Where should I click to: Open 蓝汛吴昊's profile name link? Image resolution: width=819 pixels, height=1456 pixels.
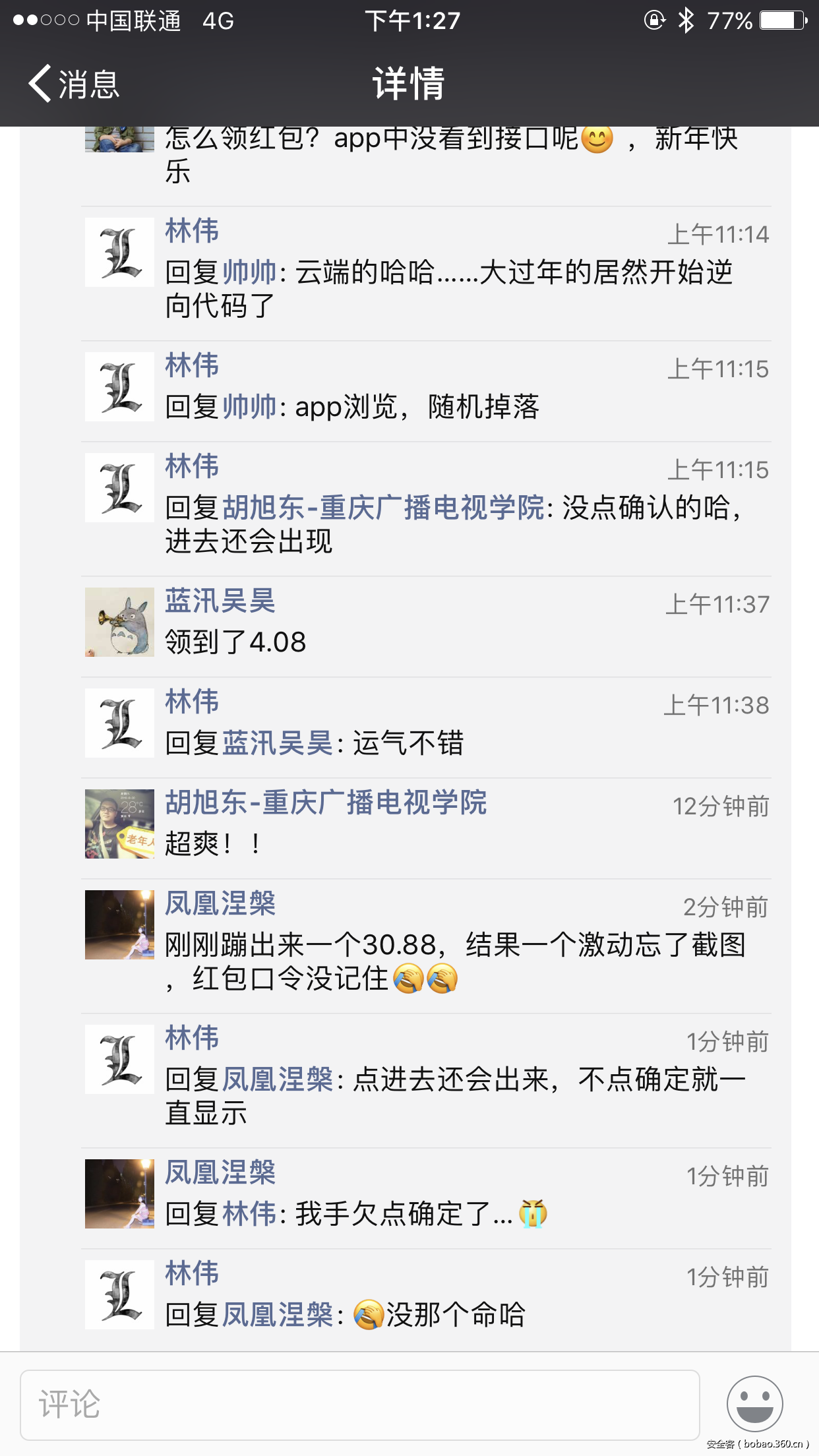[220, 601]
